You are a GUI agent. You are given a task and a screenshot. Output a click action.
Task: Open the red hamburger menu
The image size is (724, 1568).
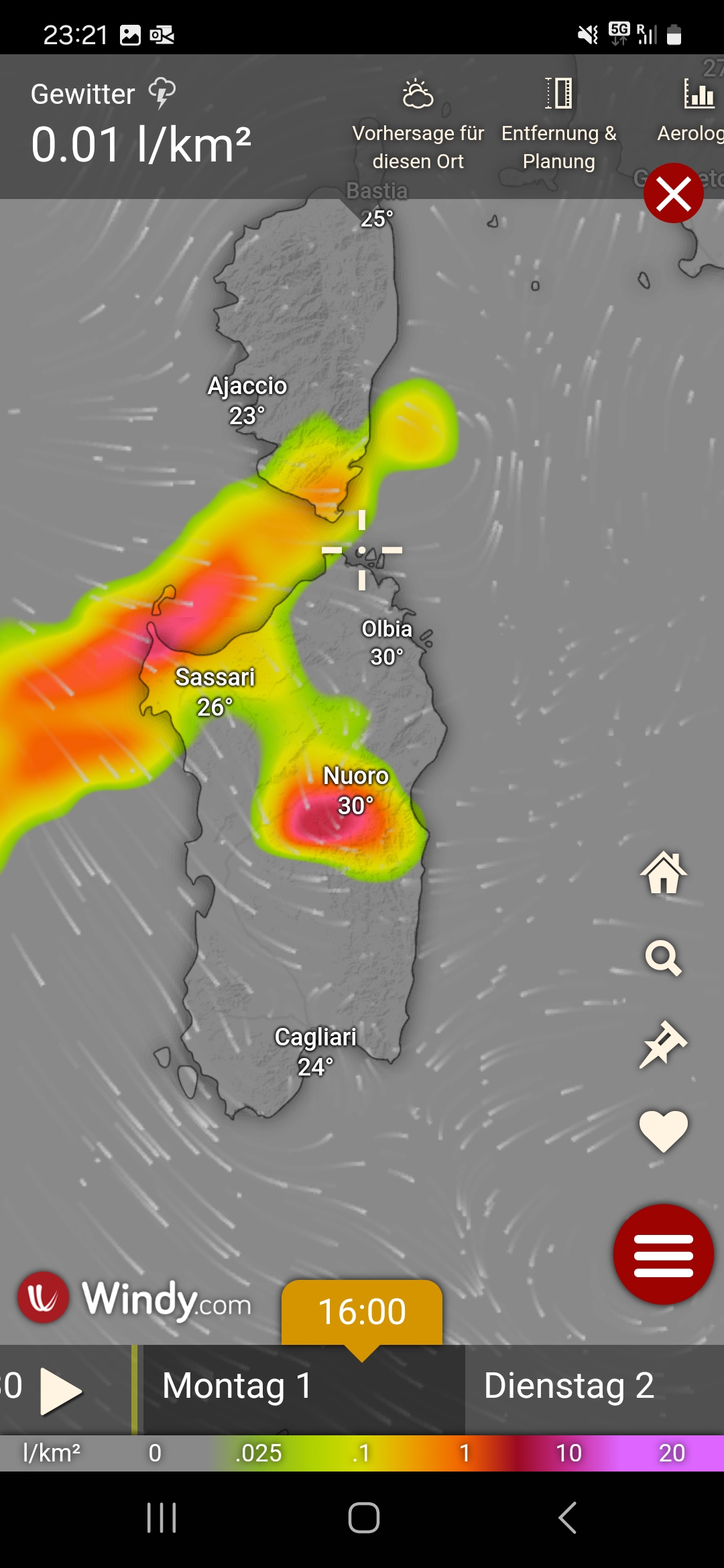[x=663, y=1254]
